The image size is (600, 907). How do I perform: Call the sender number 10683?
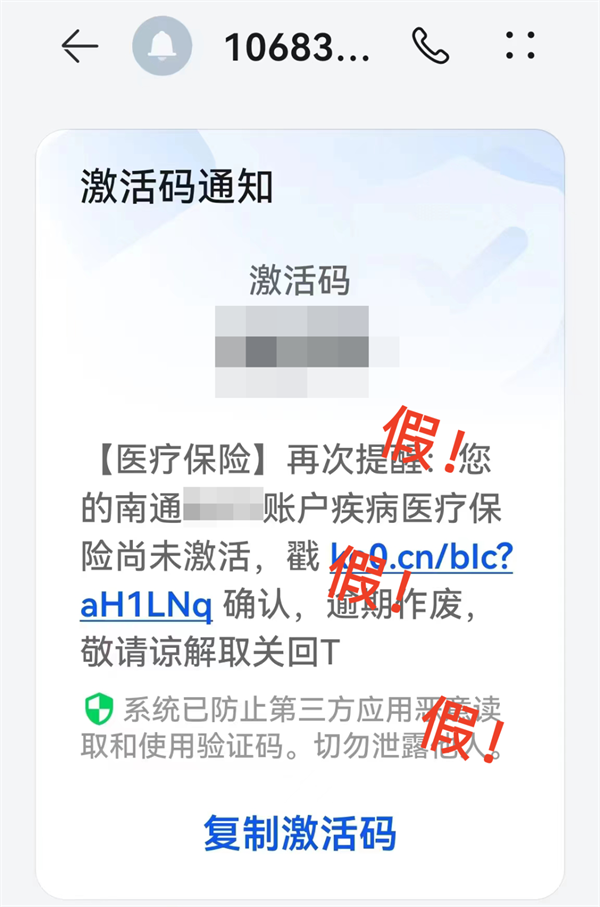point(431,45)
